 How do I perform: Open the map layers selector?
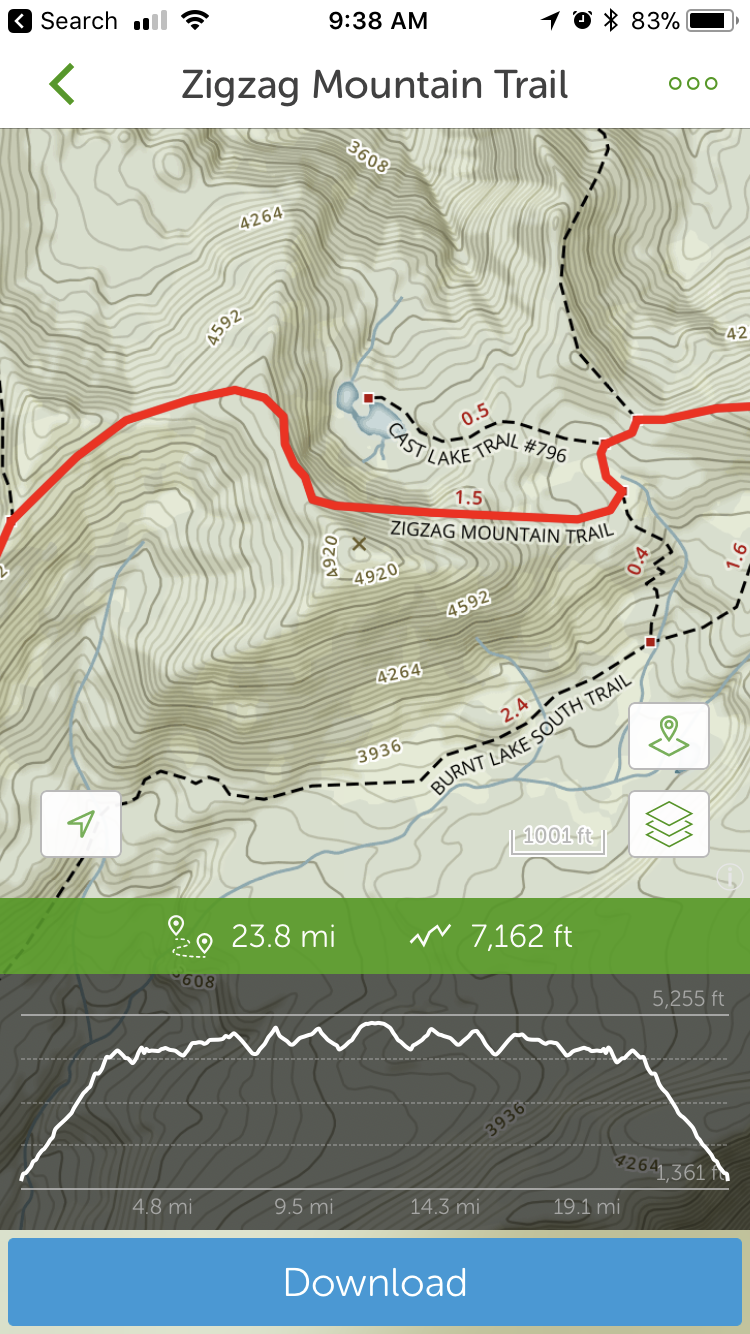(x=669, y=824)
